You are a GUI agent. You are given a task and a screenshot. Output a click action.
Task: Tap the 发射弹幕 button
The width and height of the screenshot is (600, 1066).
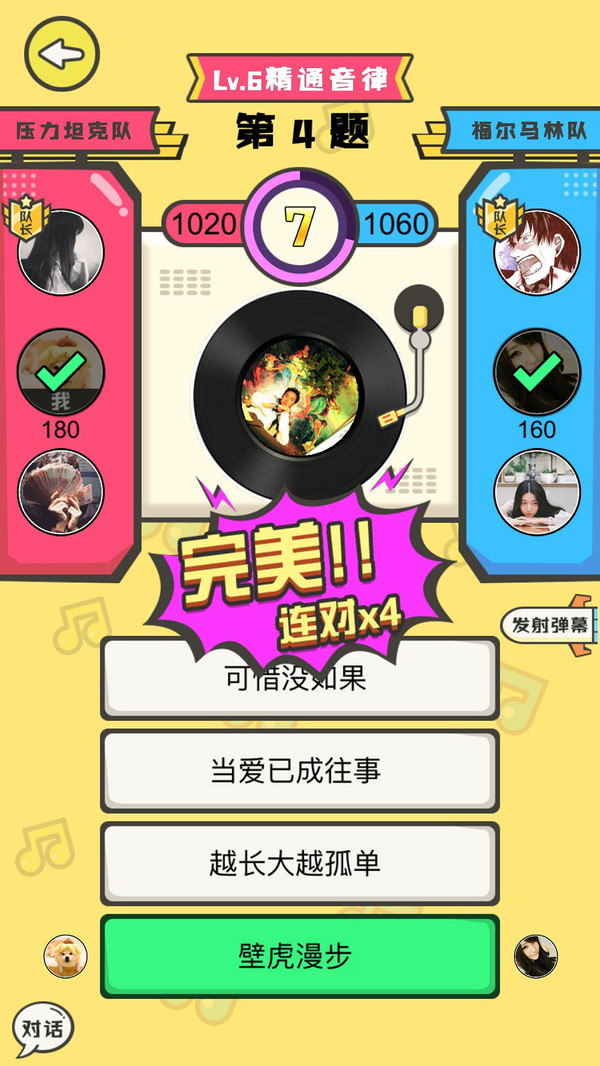coord(550,627)
